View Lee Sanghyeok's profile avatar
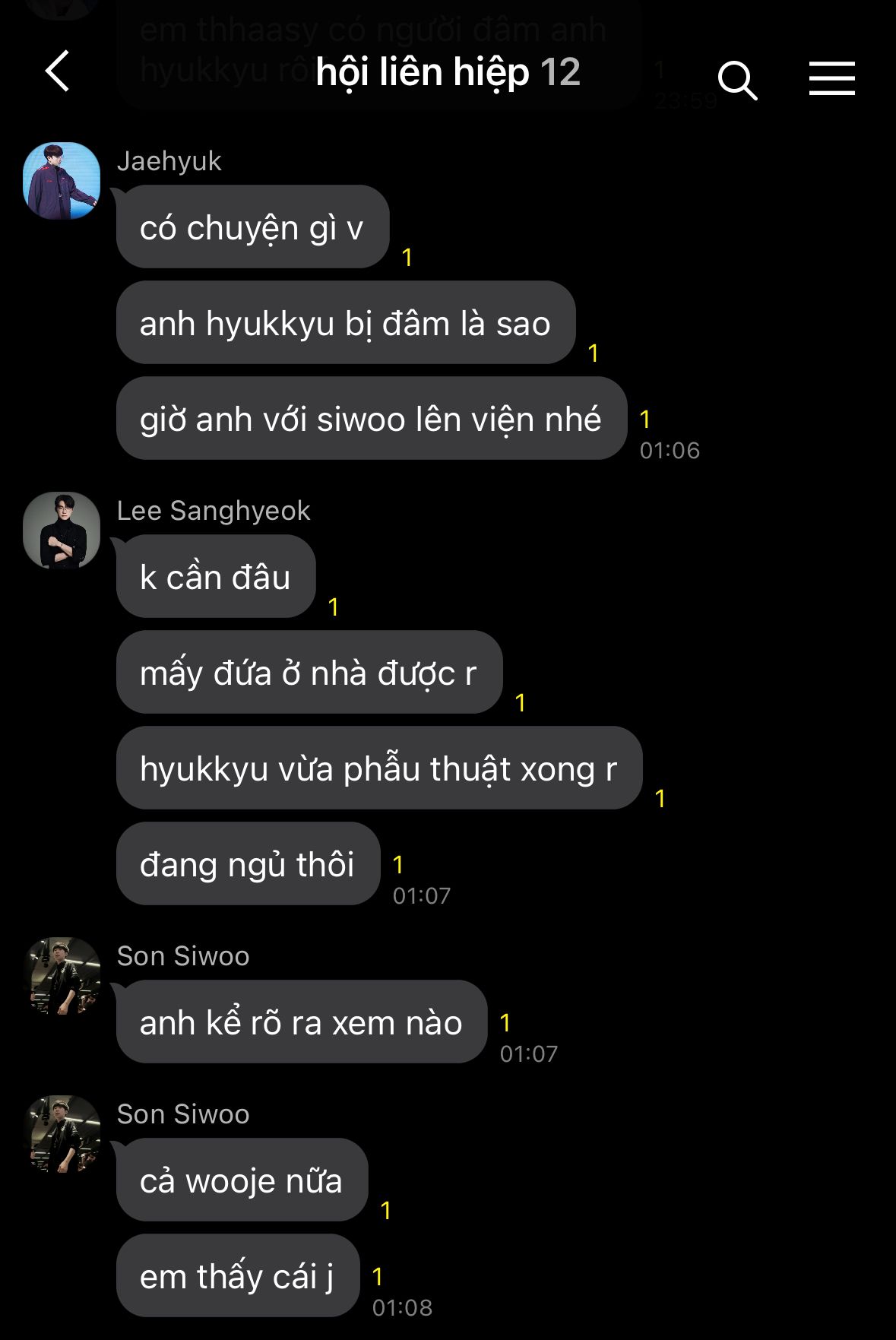Viewport: 896px width, 1340px height. (62, 531)
